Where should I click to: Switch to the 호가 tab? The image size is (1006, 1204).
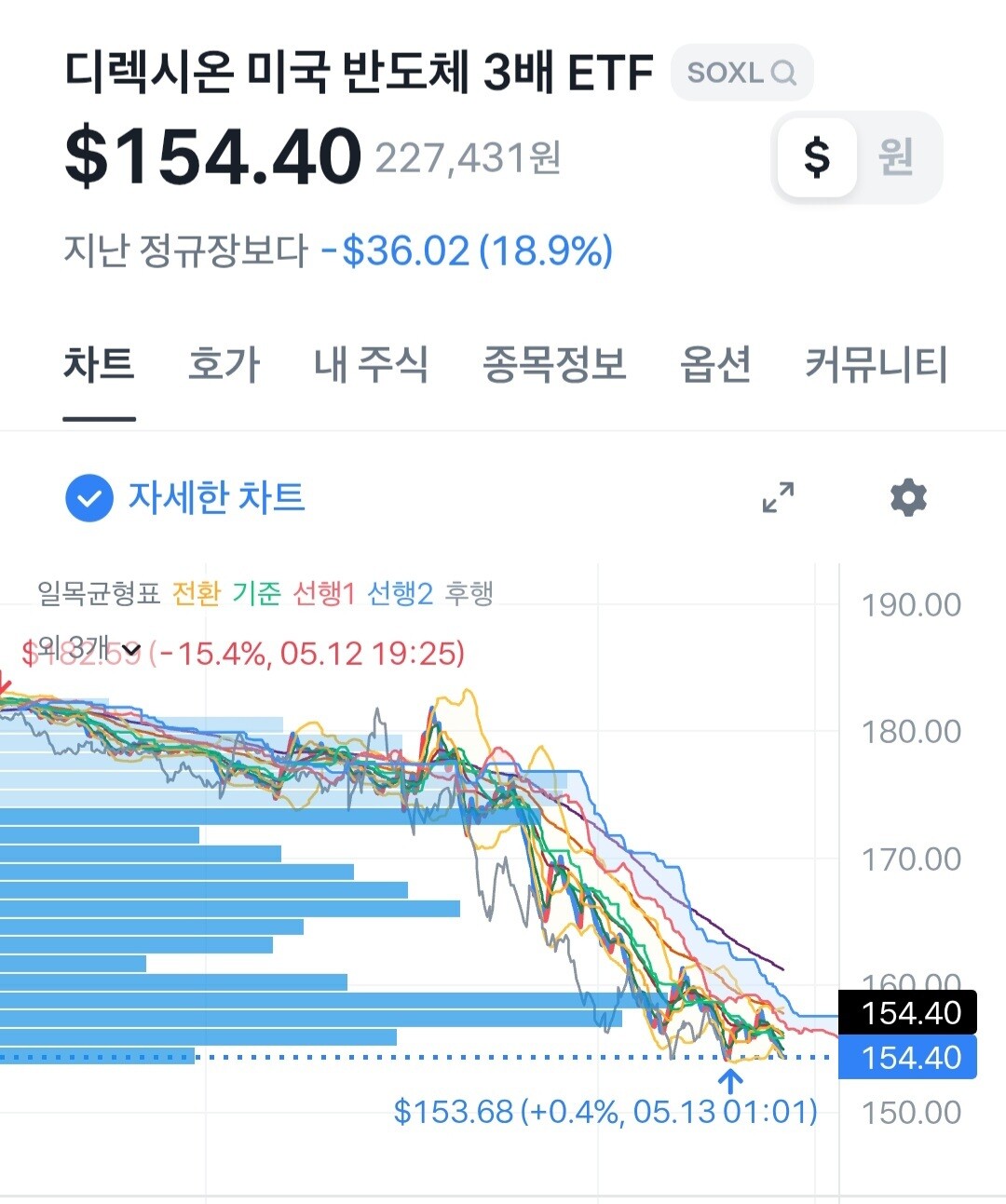click(224, 364)
